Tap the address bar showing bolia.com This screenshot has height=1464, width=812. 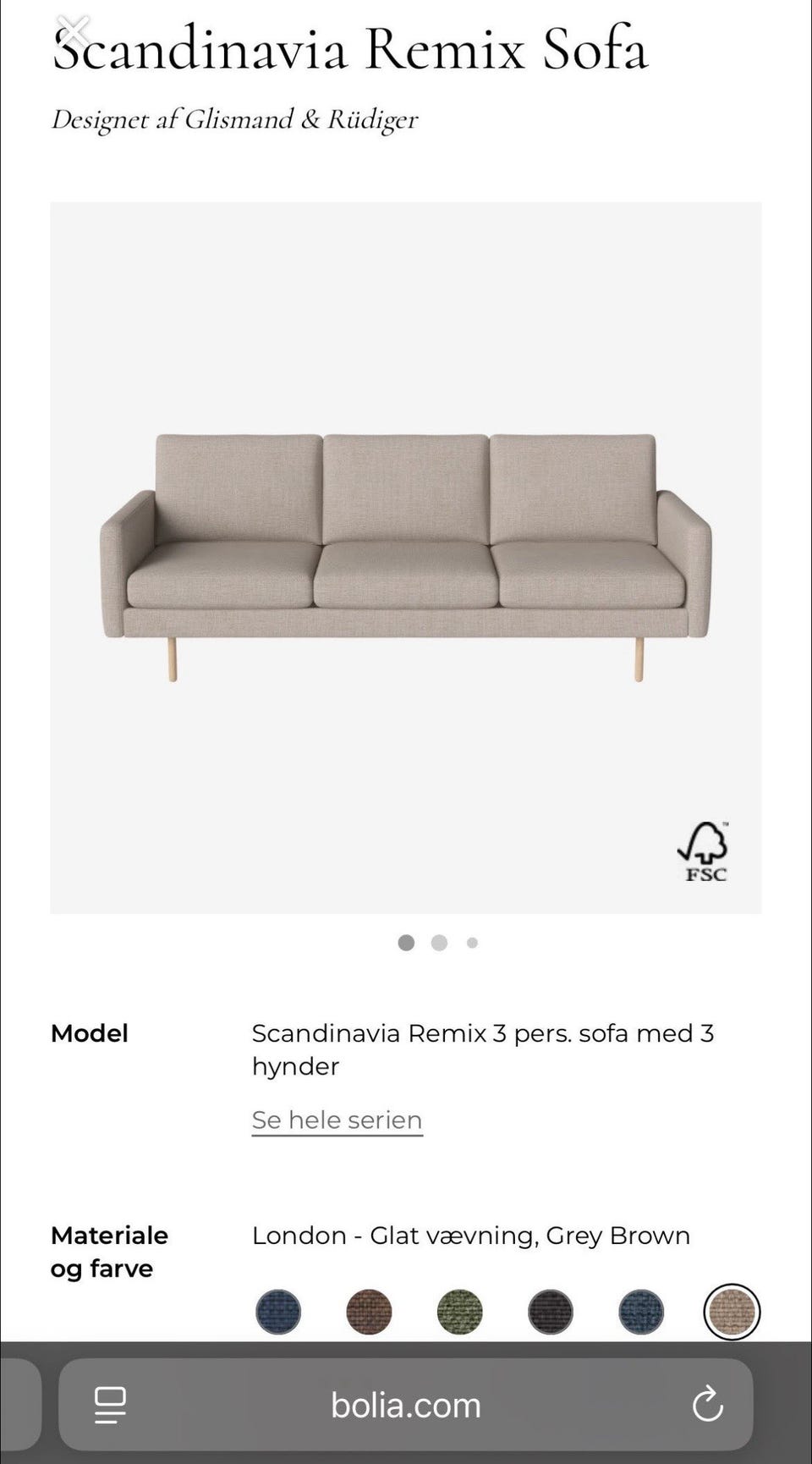click(406, 1405)
